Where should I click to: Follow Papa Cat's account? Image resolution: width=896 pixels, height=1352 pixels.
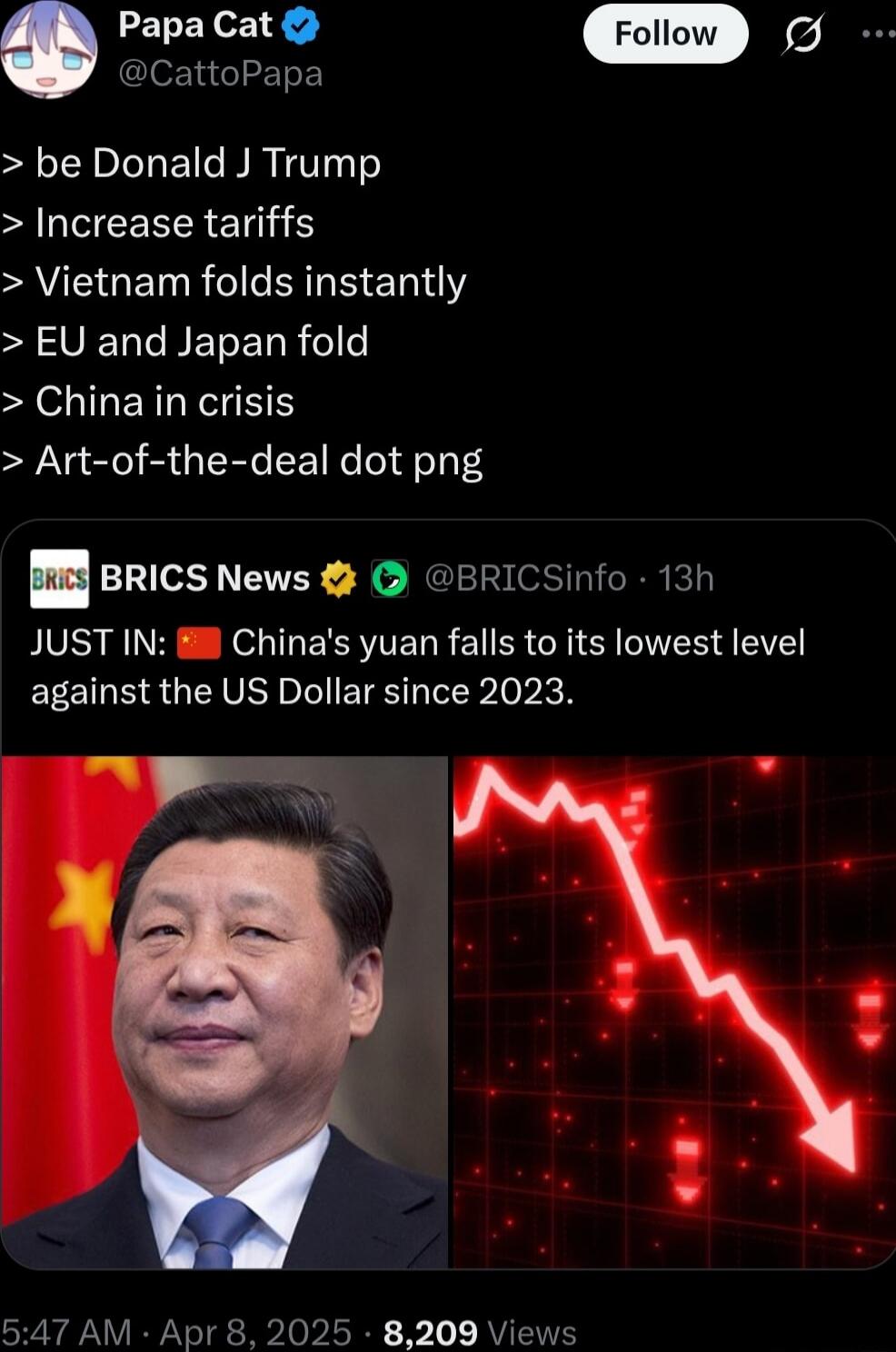[665, 34]
